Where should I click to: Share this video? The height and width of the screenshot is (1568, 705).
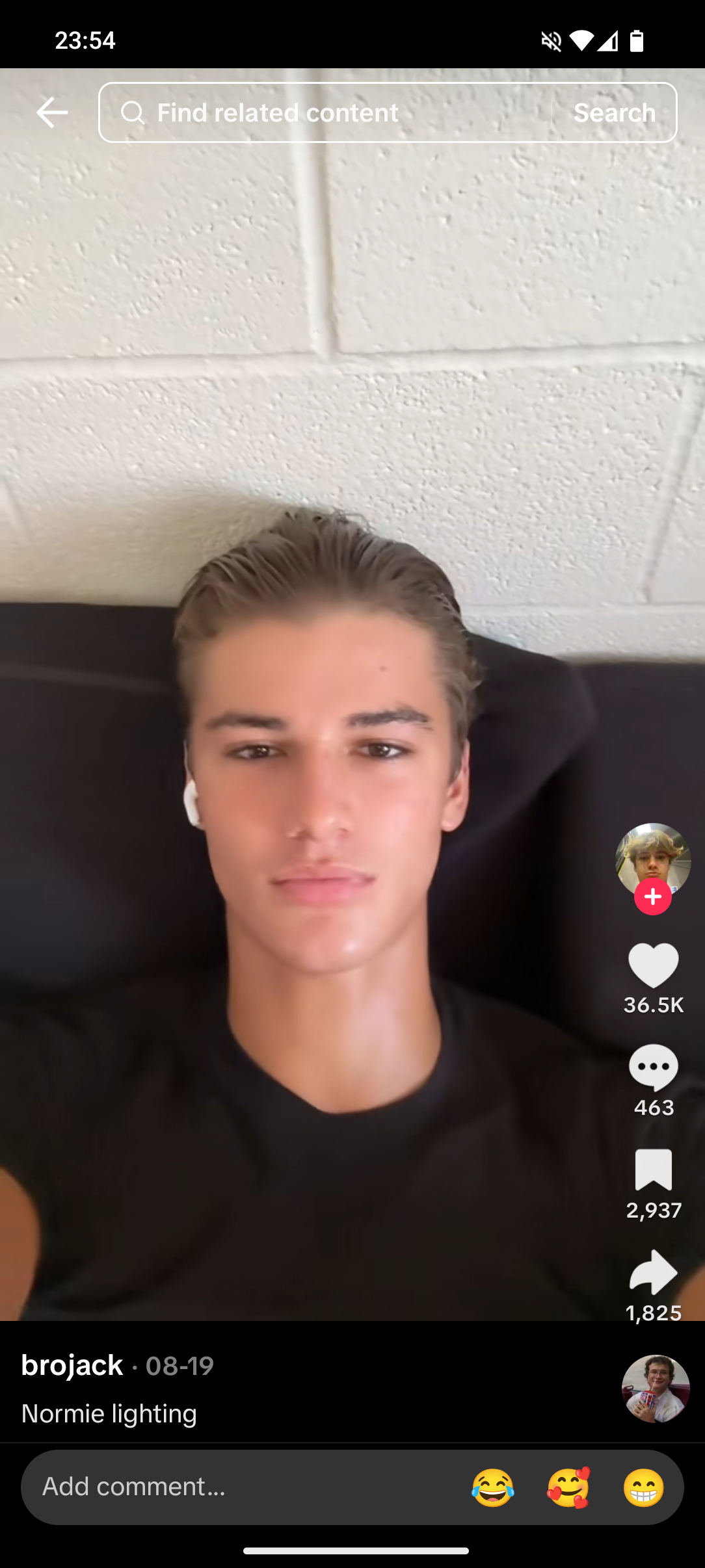653,1272
